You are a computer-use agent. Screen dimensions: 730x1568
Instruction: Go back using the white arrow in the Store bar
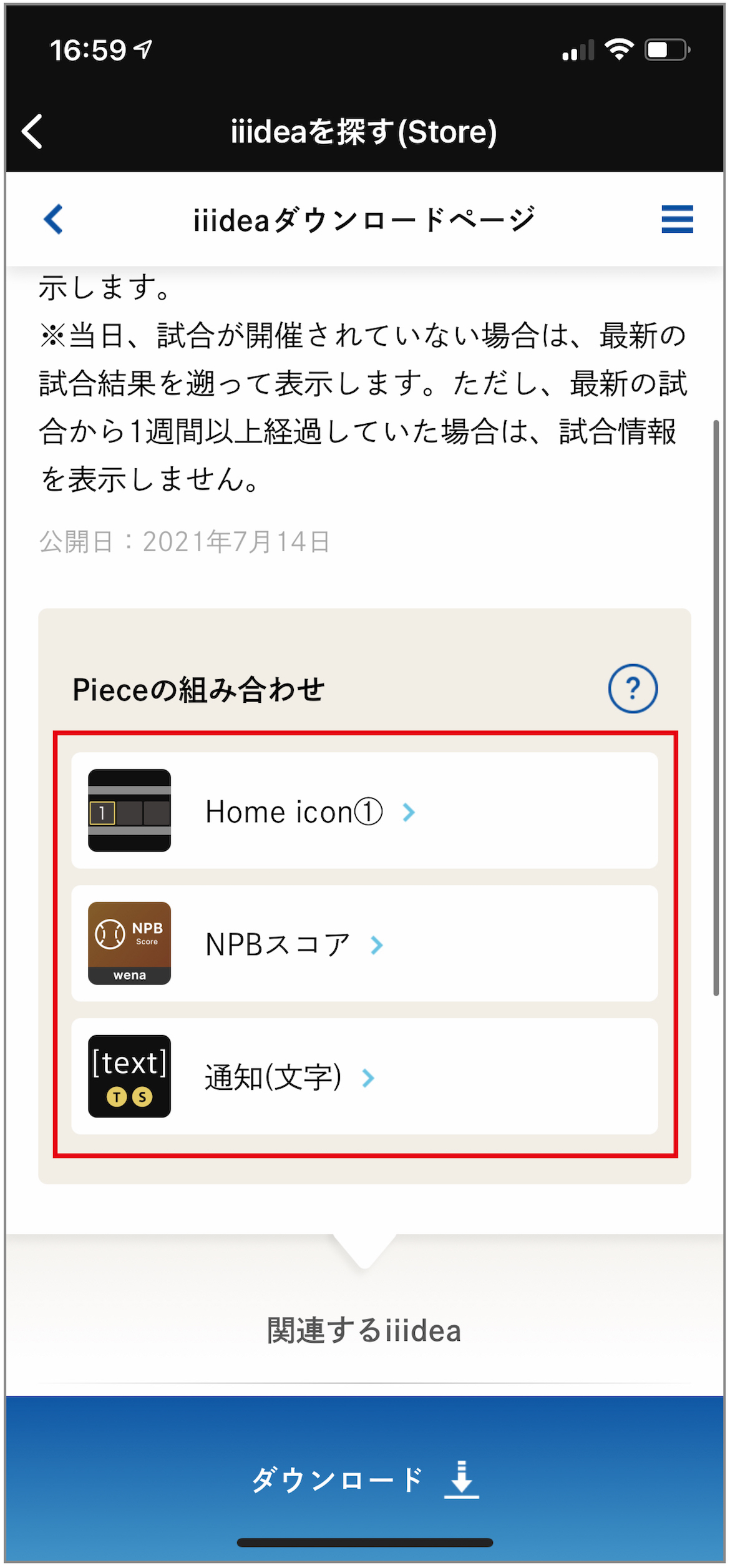(x=32, y=132)
